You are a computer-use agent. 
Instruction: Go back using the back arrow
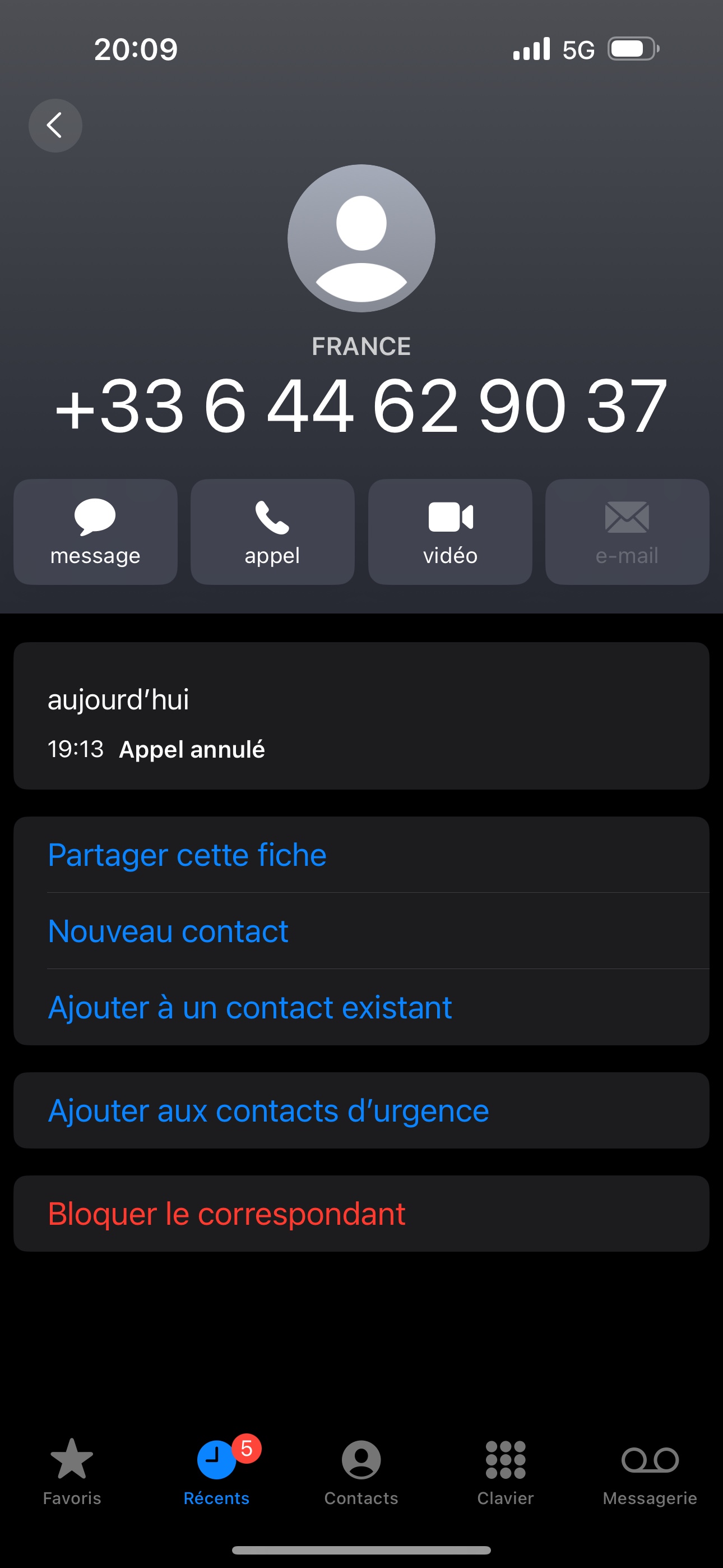pyautogui.click(x=55, y=126)
